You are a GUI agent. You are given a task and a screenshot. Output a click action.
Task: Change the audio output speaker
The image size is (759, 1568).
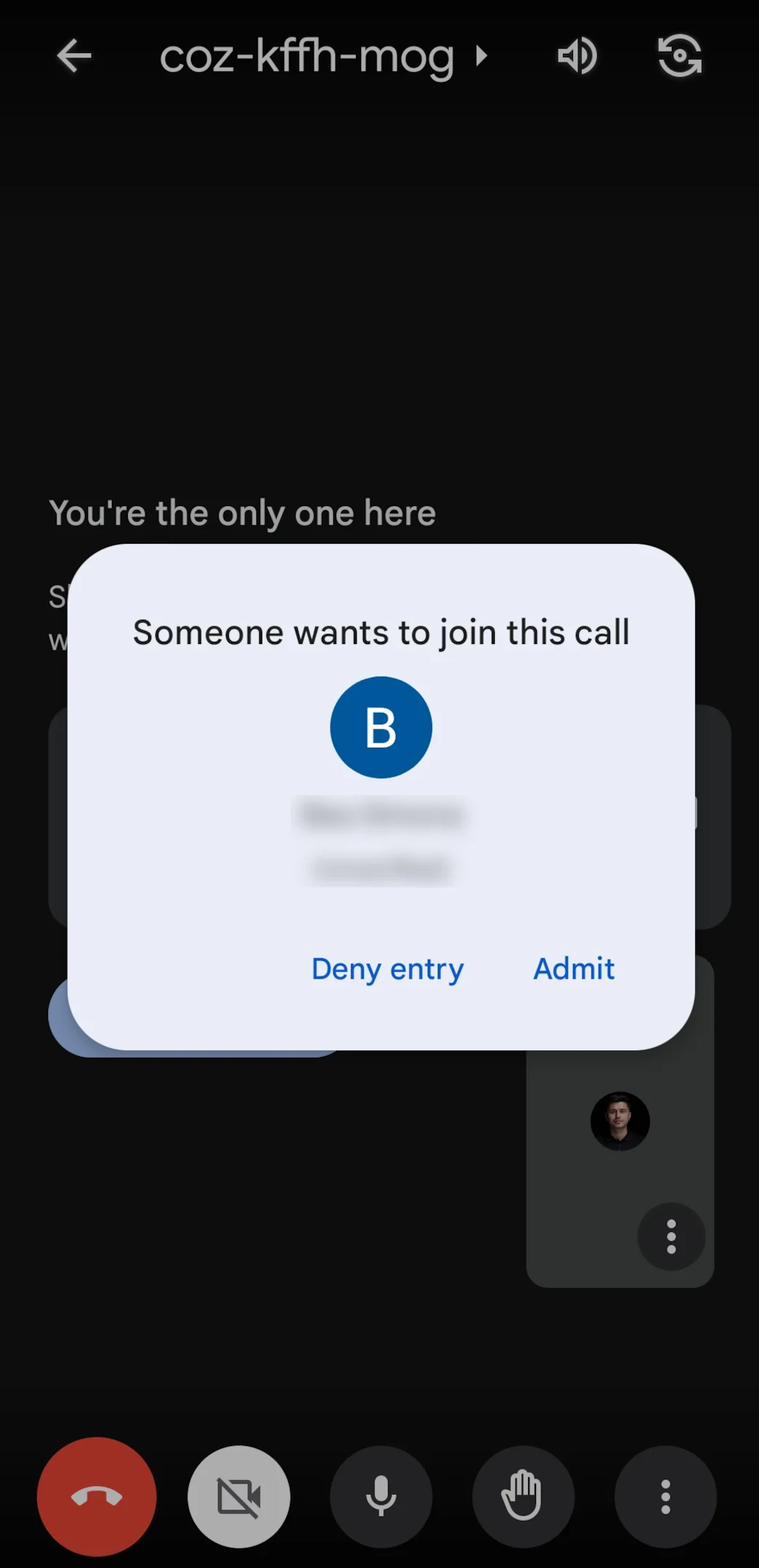pos(577,56)
